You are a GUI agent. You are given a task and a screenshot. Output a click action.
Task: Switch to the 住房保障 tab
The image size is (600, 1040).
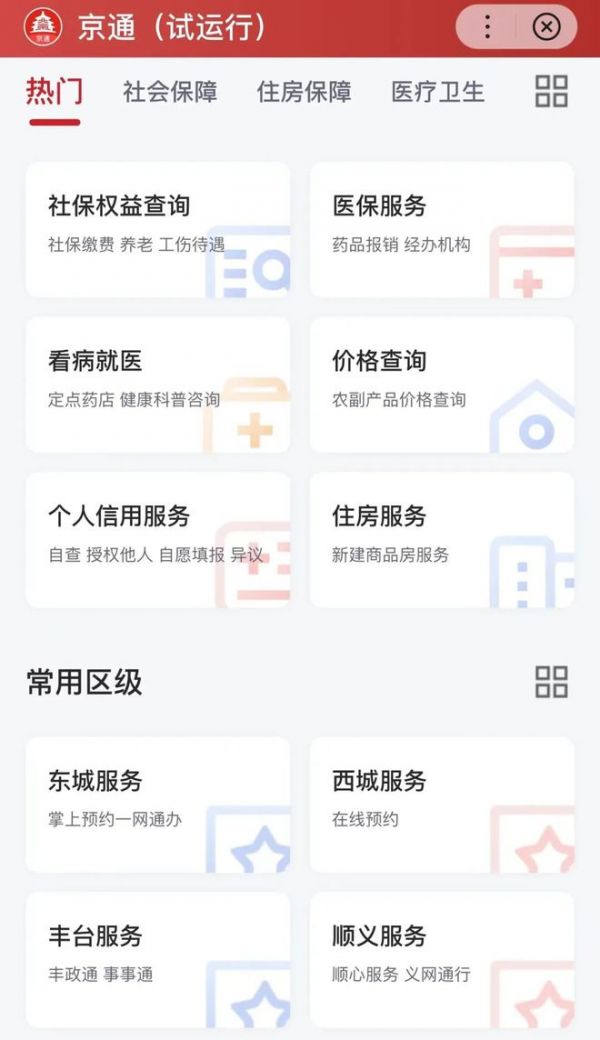pyautogui.click(x=304, y=92)
